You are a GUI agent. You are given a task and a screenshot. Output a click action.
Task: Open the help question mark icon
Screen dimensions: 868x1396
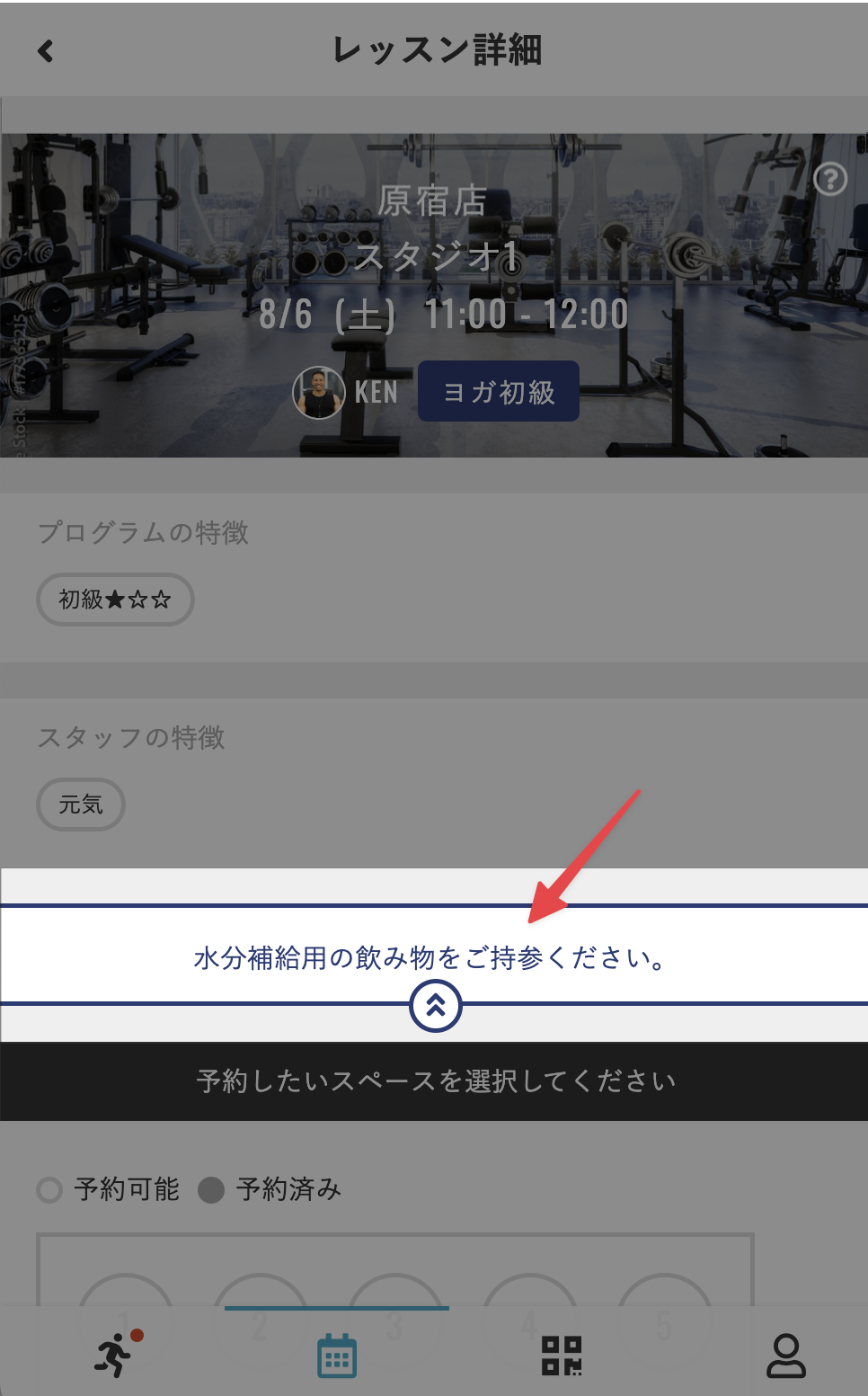tap(829, 179)
